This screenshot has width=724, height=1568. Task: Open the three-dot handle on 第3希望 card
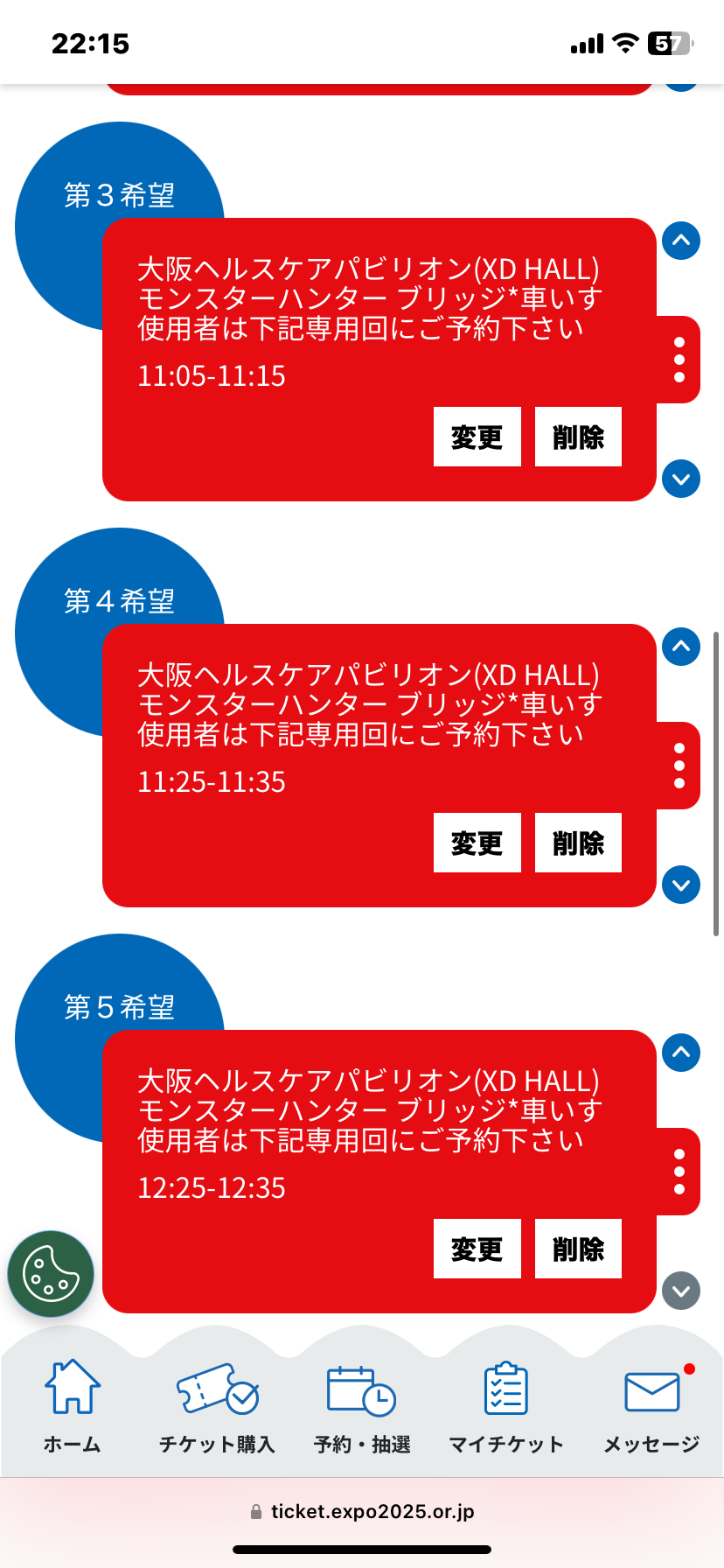[x=679, y=360]
